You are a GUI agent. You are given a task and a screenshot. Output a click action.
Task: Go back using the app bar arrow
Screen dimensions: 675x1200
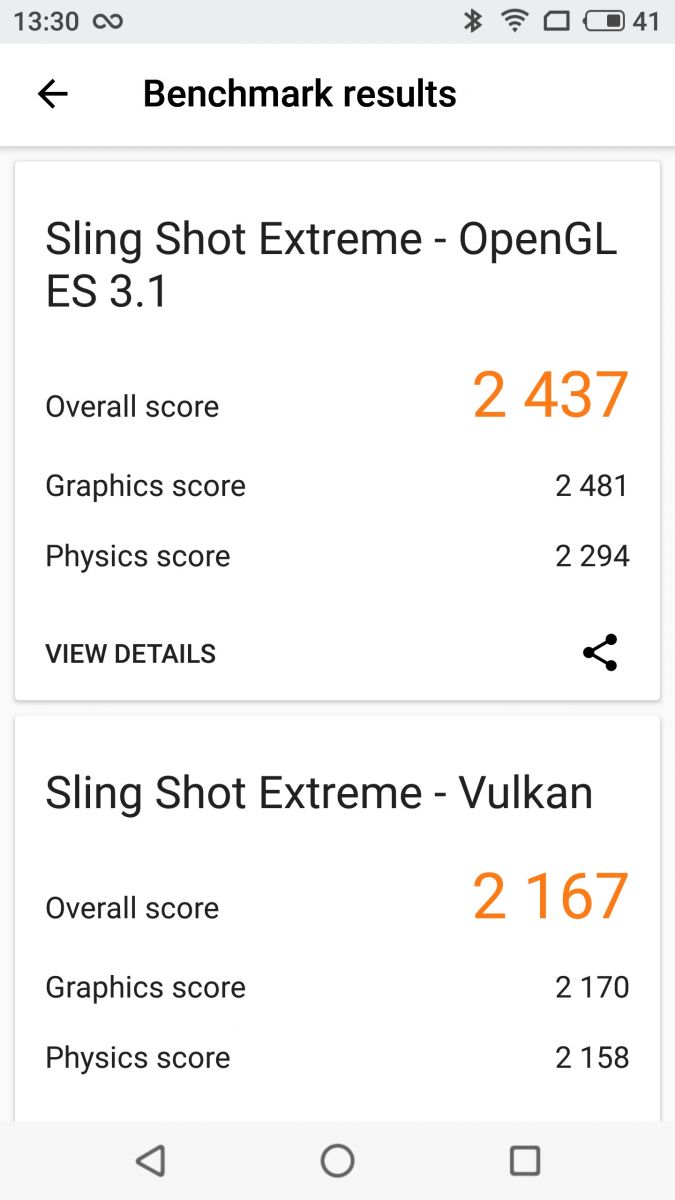tap(52, 94)
